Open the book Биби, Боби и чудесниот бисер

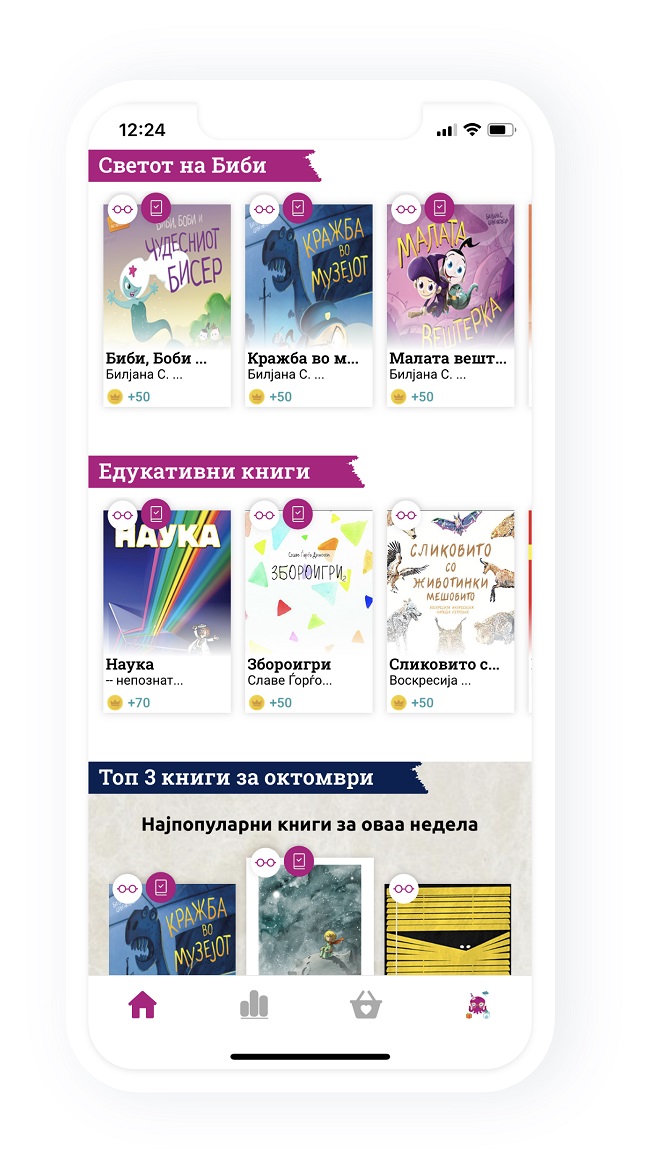tap(167, 290)
